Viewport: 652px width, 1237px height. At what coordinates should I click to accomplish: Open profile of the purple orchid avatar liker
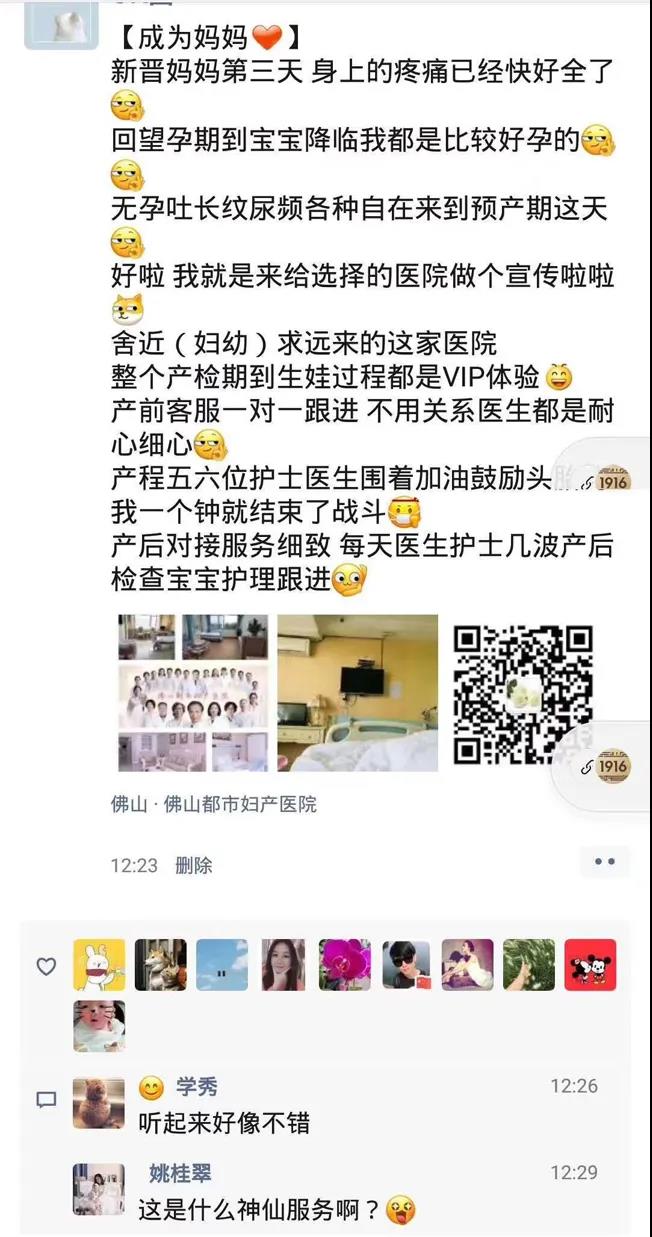344,965
